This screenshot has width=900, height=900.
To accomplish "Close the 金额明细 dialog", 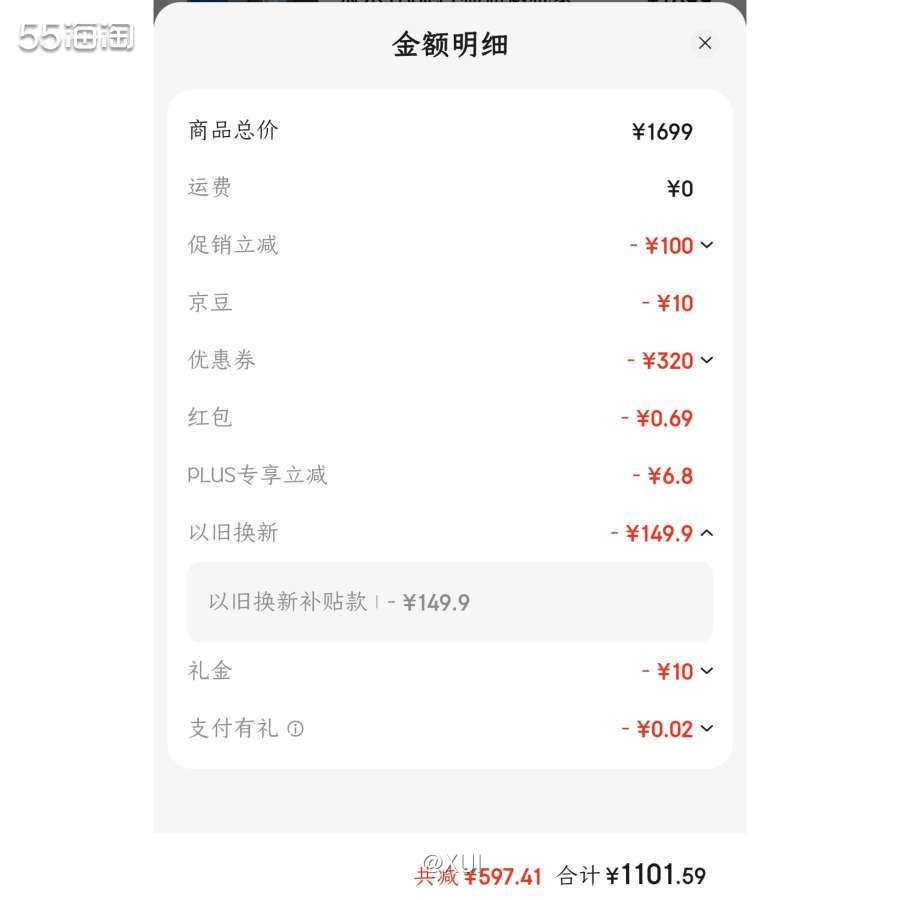I will [705, 43].
